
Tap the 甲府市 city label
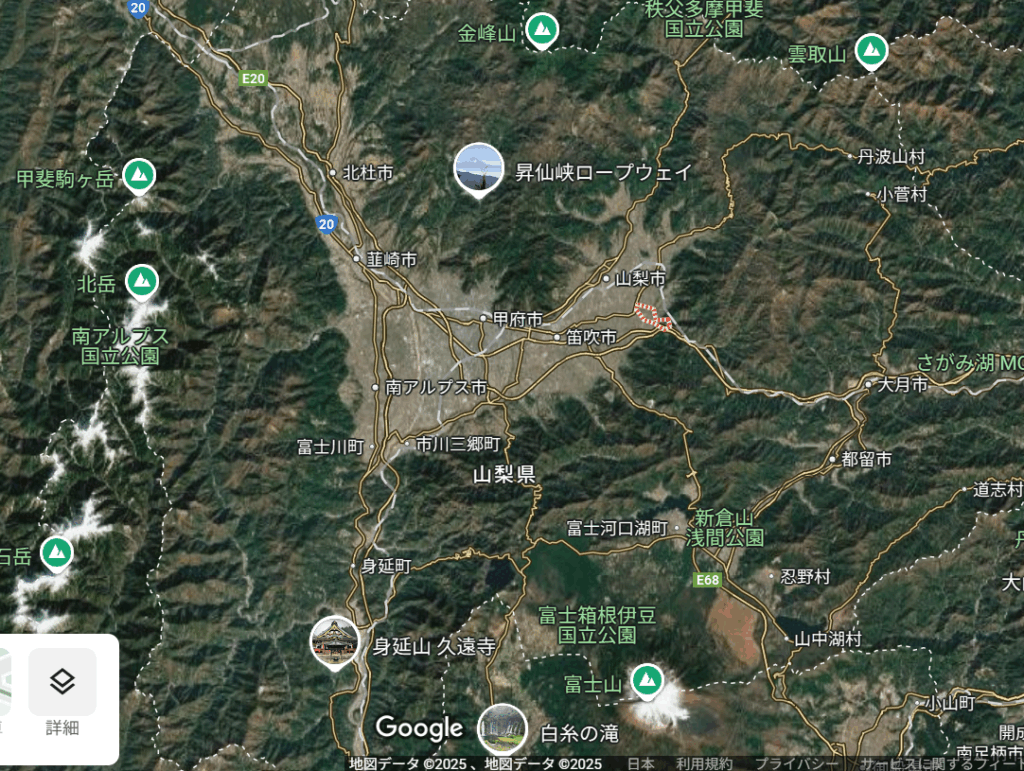(x=517, y=319)
